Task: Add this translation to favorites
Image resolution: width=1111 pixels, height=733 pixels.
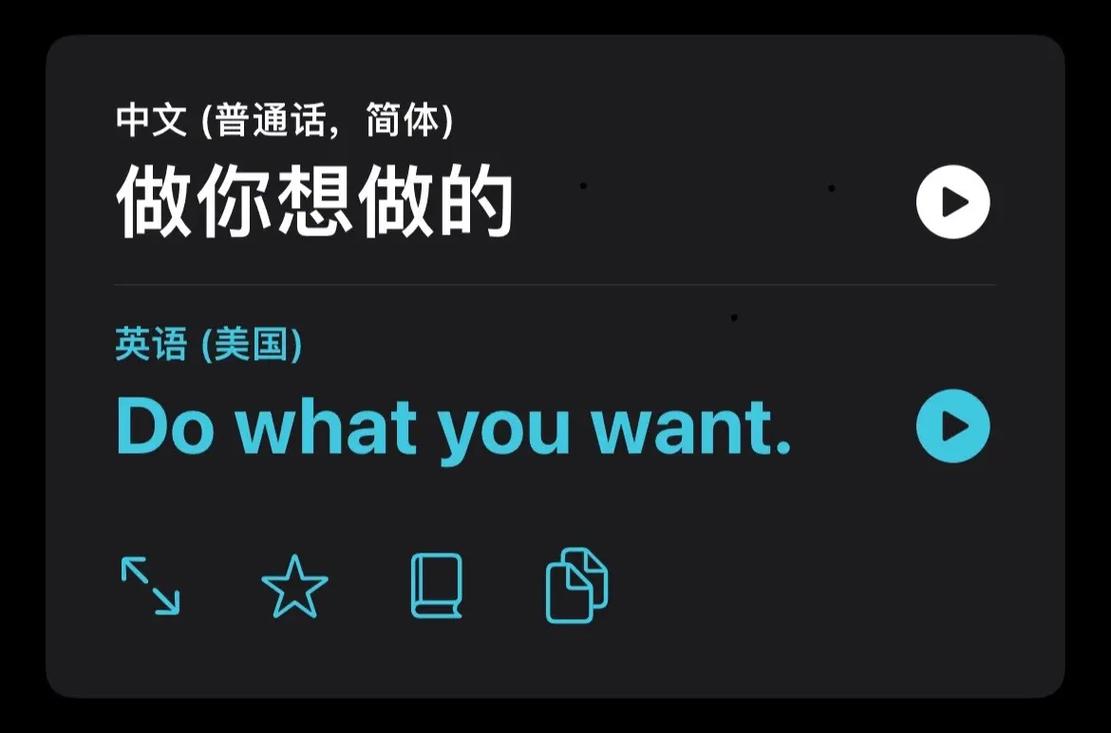Action: (294, 586)
